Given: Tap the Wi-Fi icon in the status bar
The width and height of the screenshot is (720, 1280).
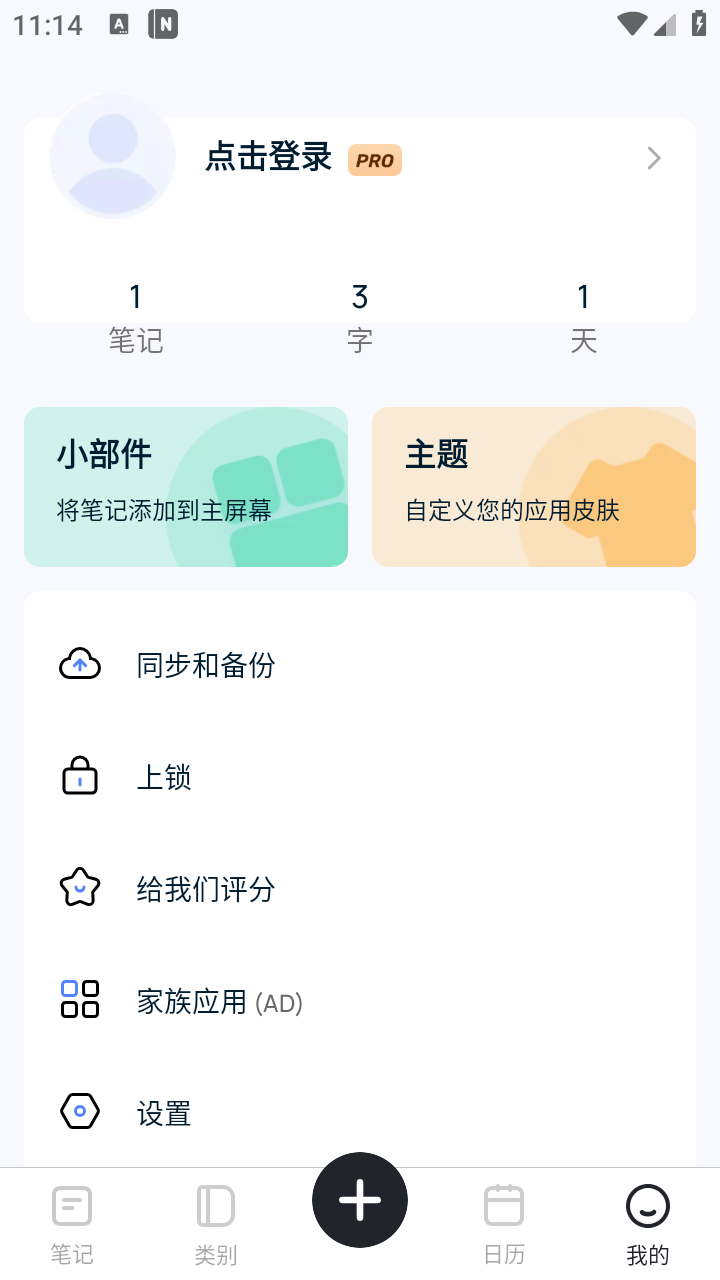Looking at the screenshot, I should 630,24.
